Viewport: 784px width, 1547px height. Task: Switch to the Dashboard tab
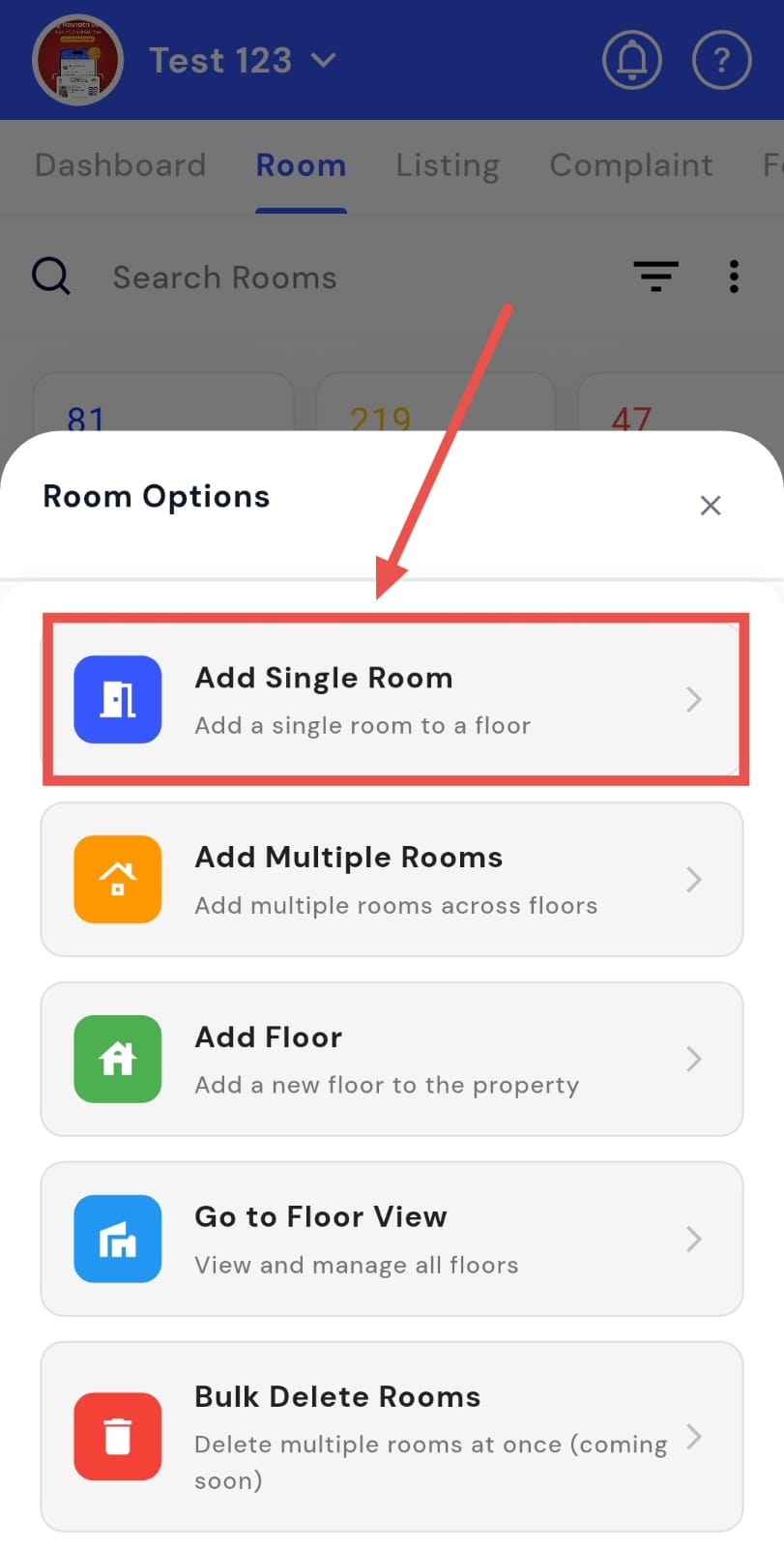point(120,165)
